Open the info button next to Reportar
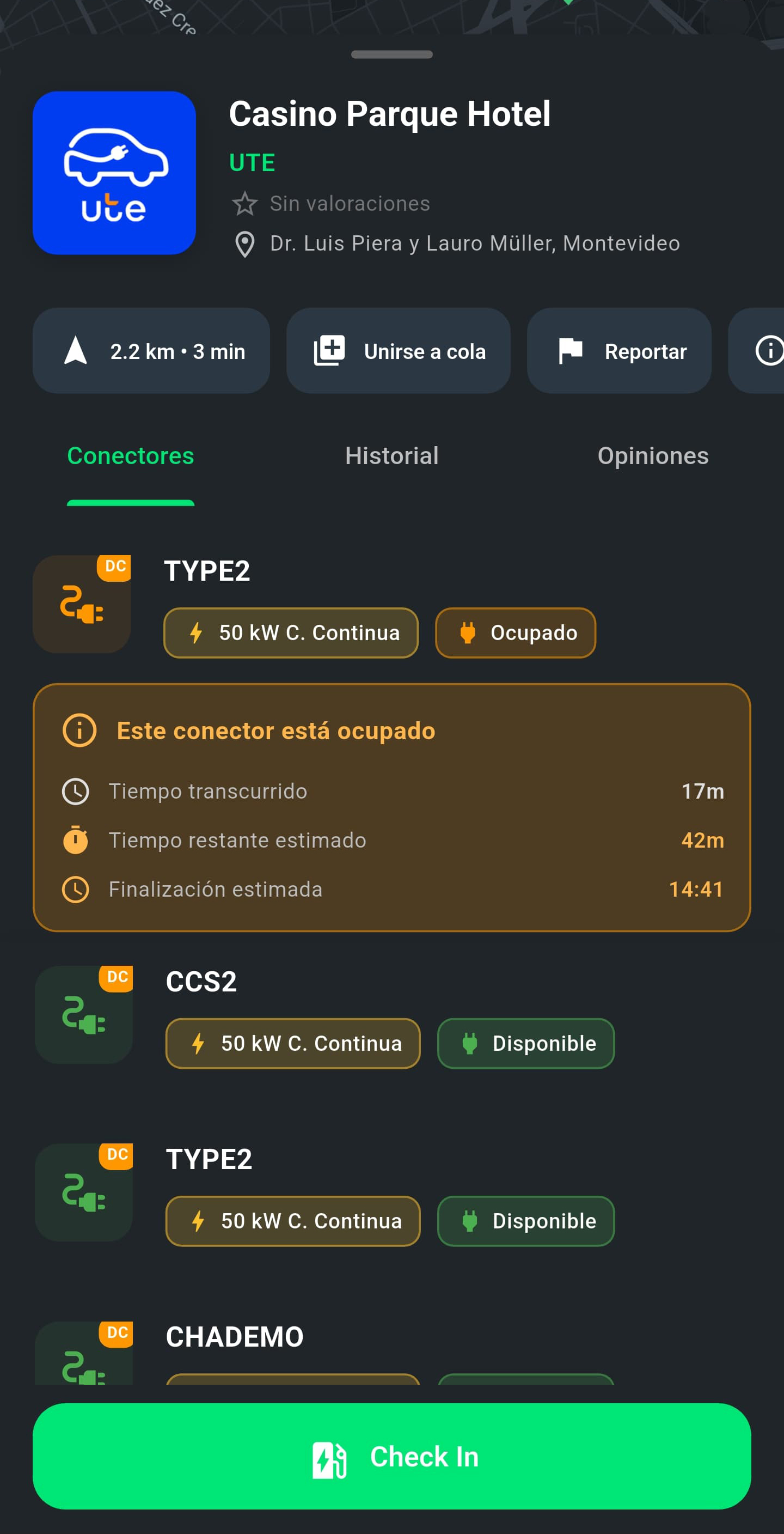 pos(768,351)
